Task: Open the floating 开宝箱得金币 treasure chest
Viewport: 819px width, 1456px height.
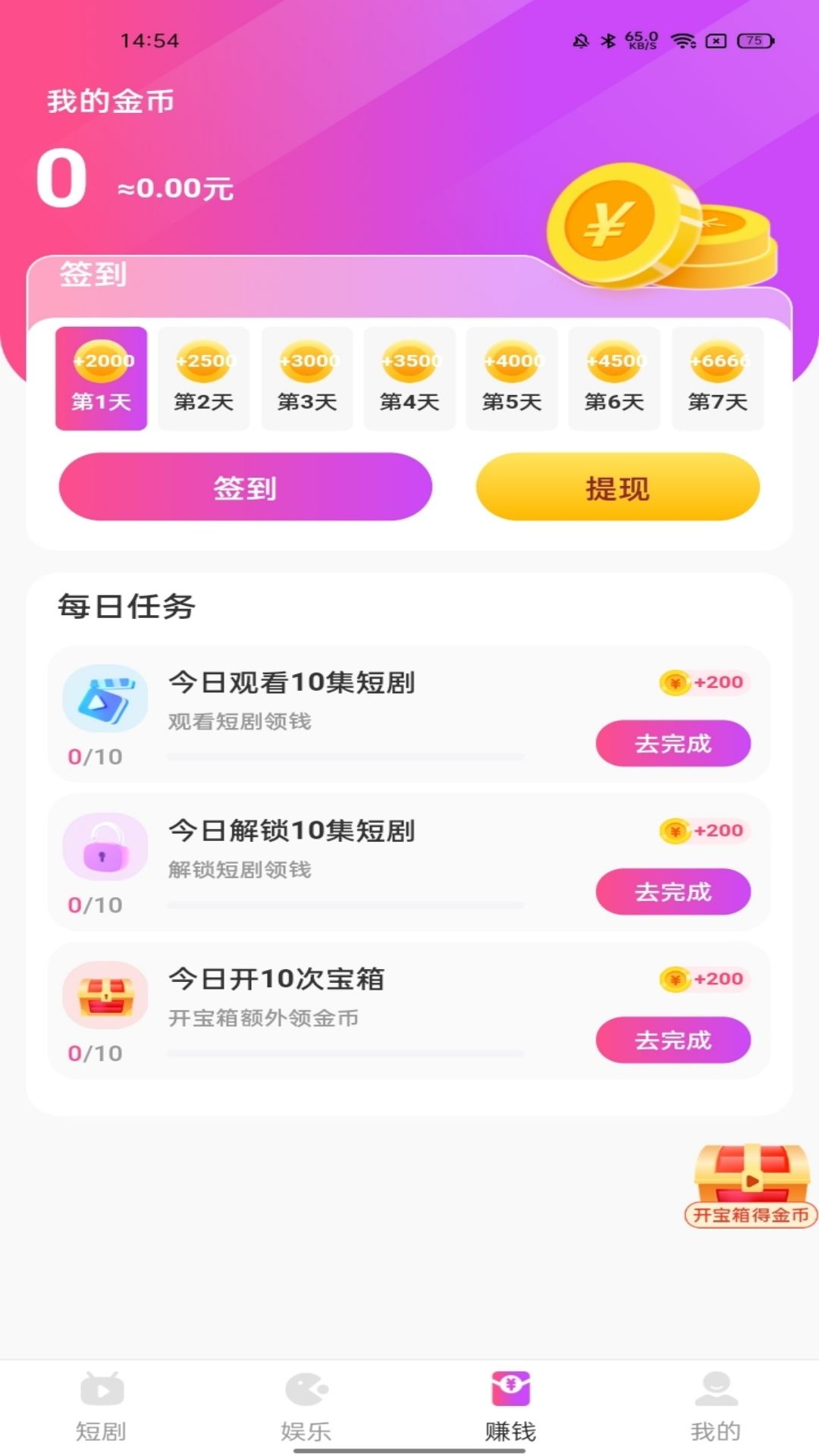Action: point(751,1184)
